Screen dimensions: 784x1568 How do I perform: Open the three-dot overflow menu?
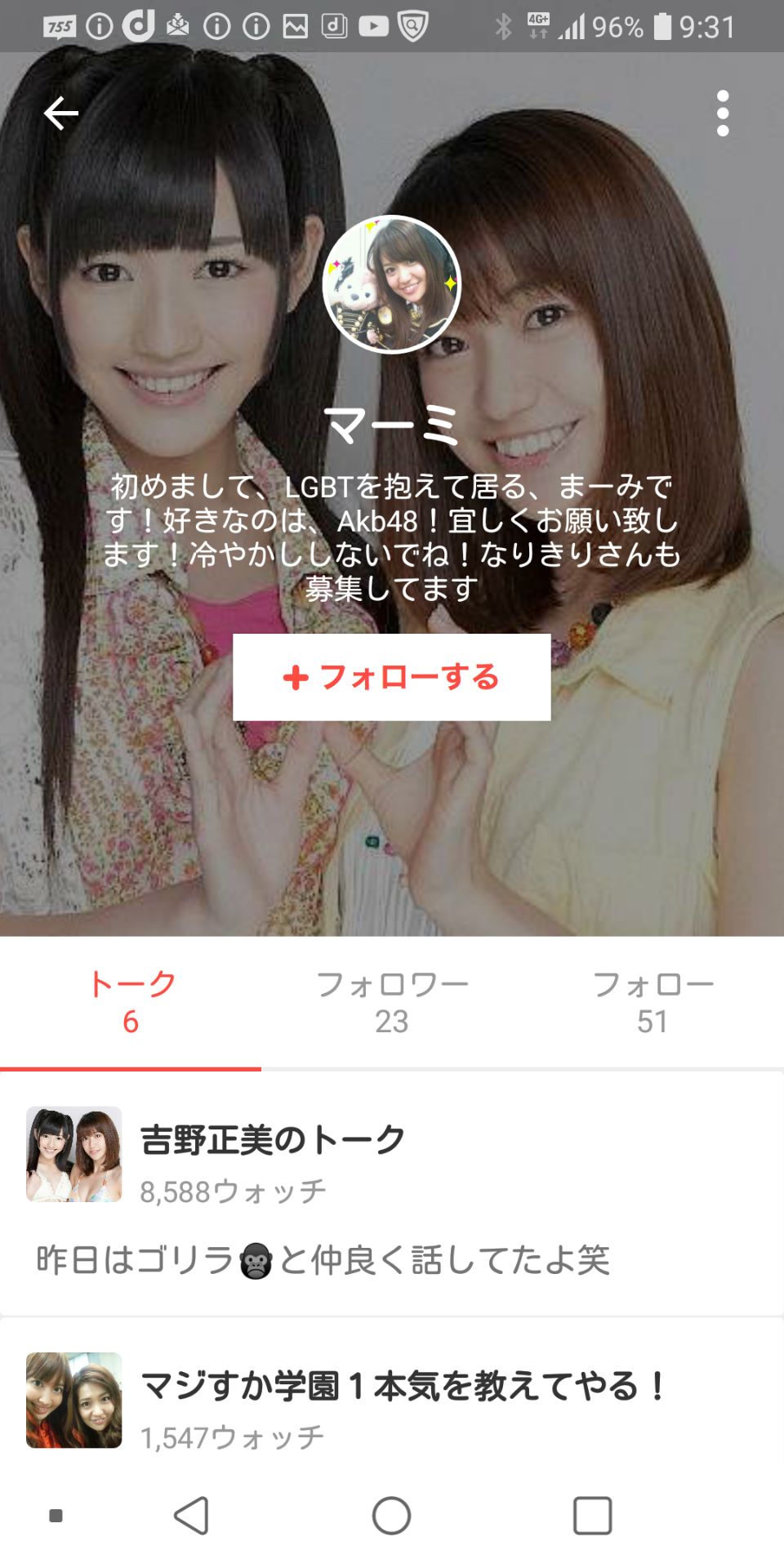[x=722, y=113]
